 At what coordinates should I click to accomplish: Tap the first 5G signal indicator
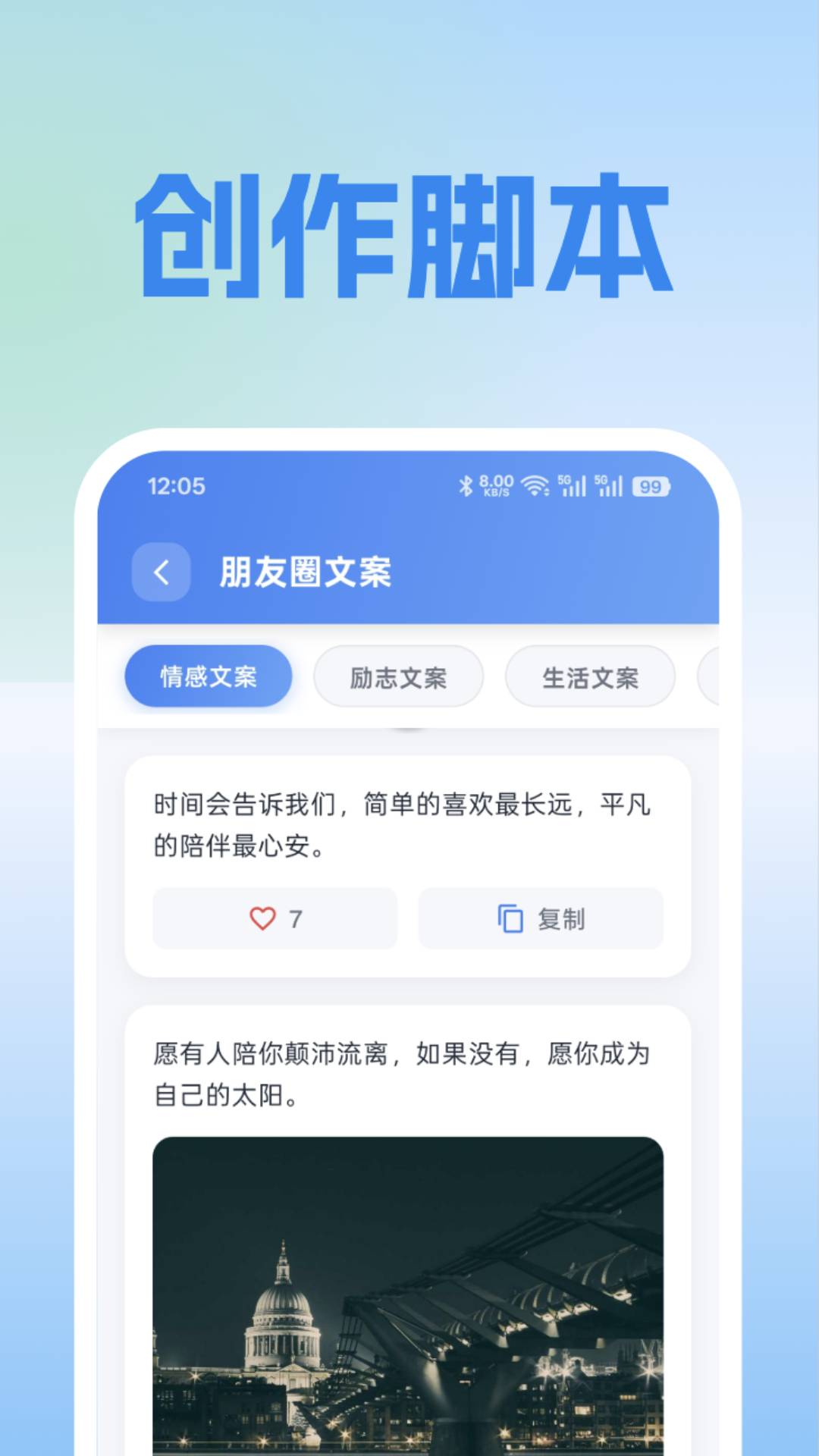(573, 486)
